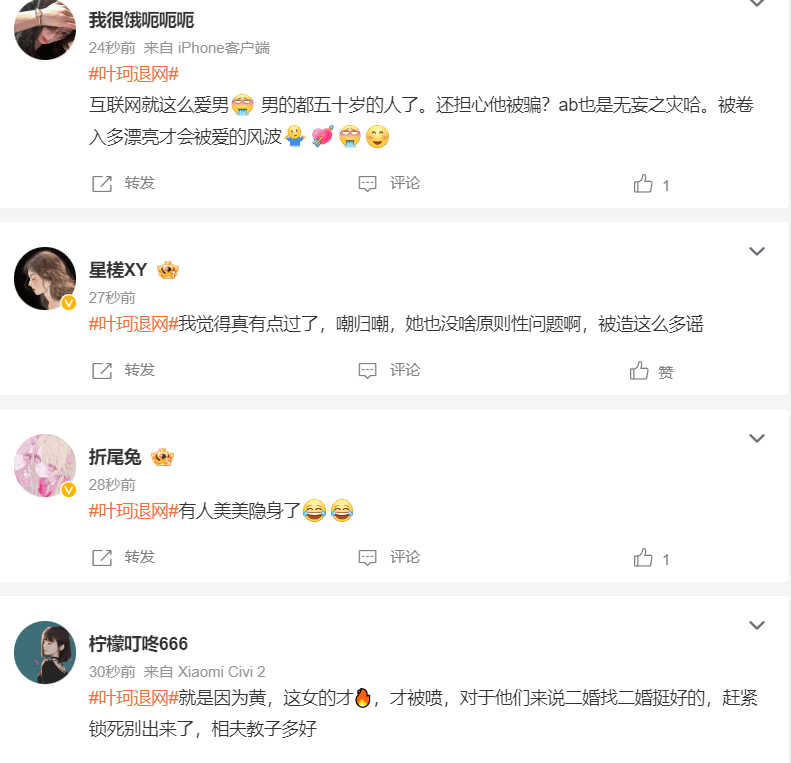Screen dimensions: 791x763
Task: Open #叶珂退网# hashtag in 我很饿呃呃呃's post
Action: pos(133,74)
